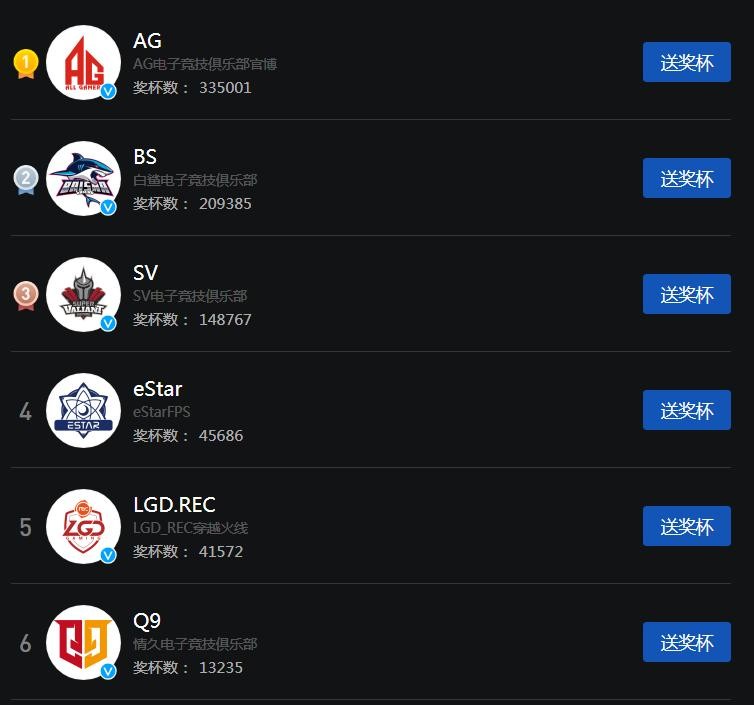Open LGD.REC's team avatar

tap(83, 527)
